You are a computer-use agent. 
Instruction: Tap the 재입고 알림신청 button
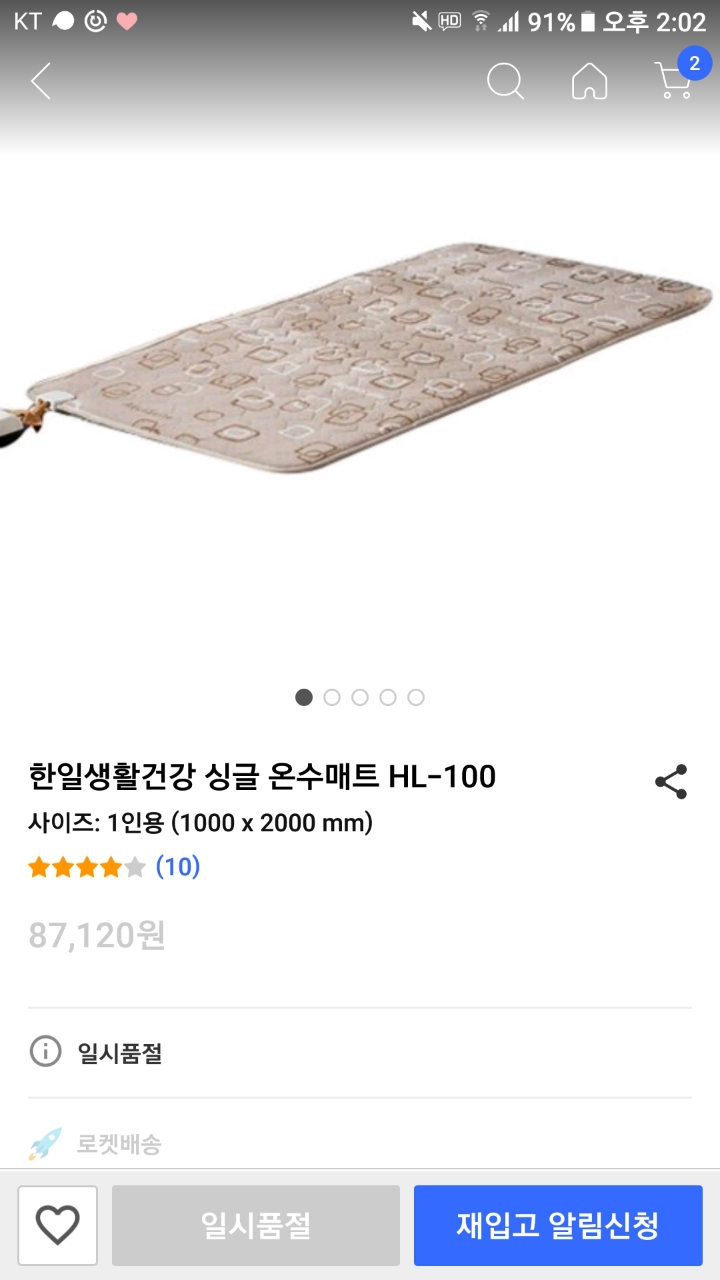click(x=558, y=1225)
